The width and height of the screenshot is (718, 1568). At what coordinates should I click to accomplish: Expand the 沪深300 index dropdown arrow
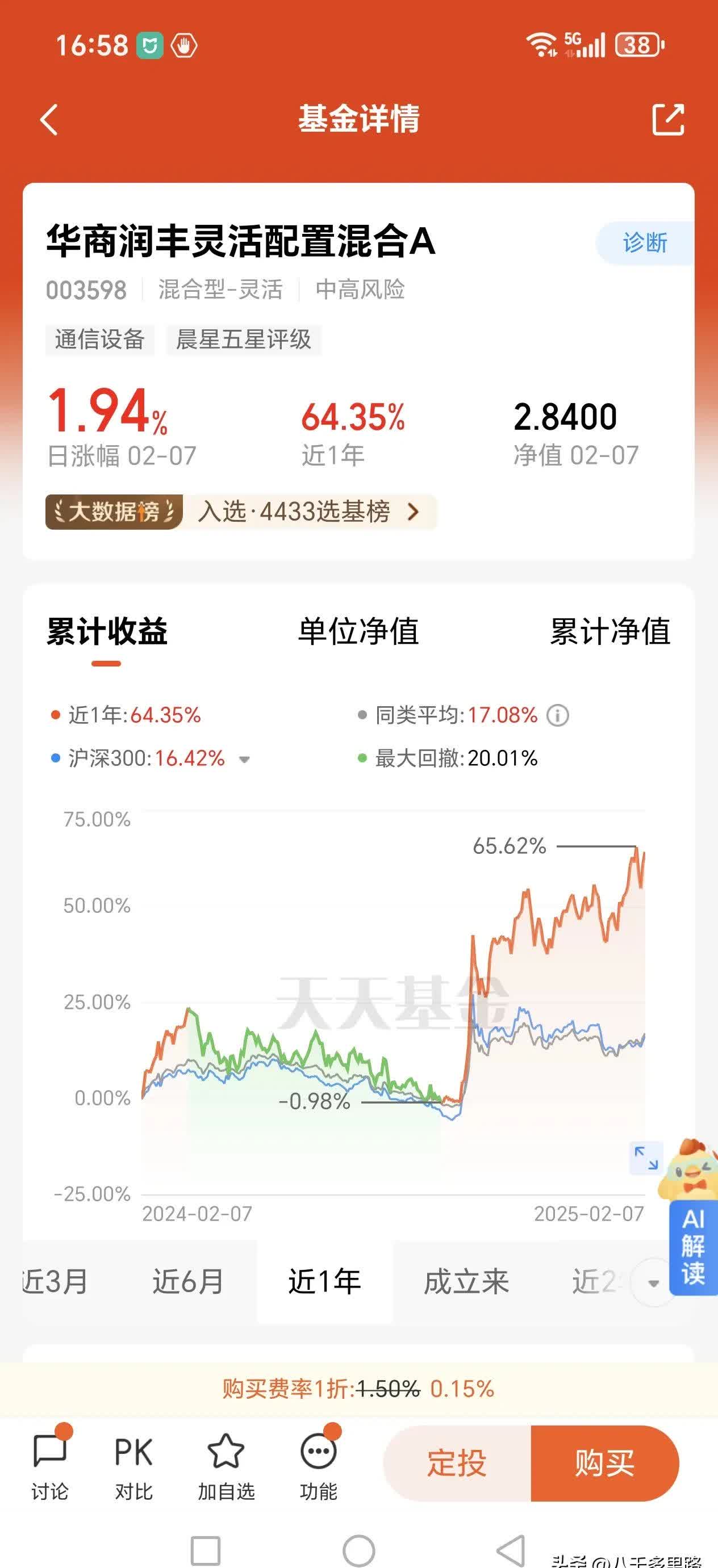[245, 760]
